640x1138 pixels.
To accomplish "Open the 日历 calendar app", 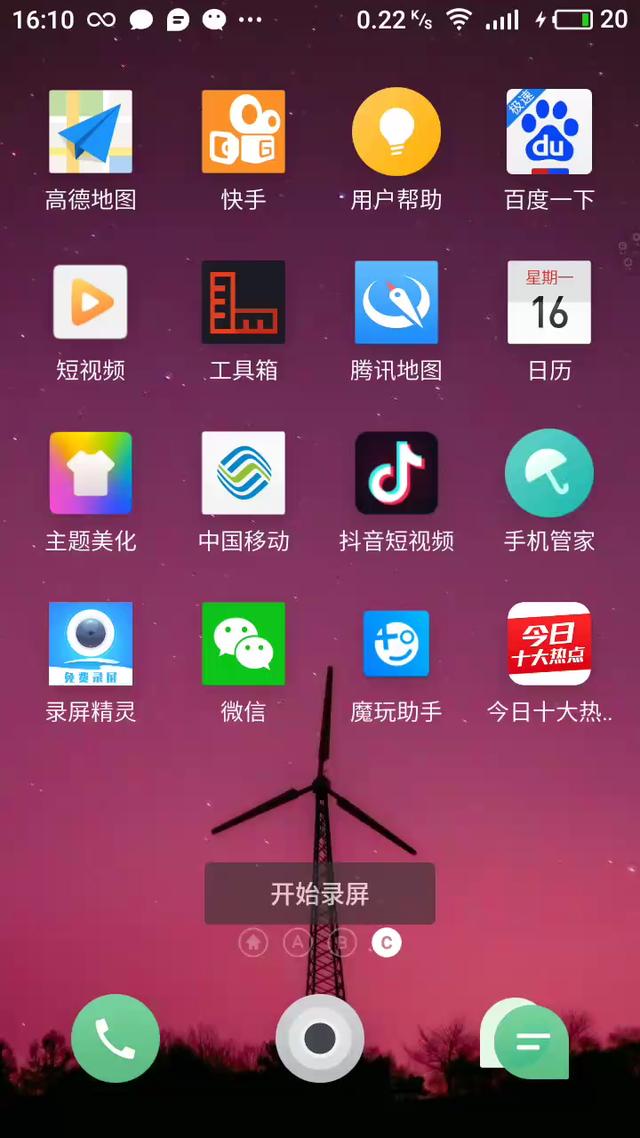I will pos(549,302).
